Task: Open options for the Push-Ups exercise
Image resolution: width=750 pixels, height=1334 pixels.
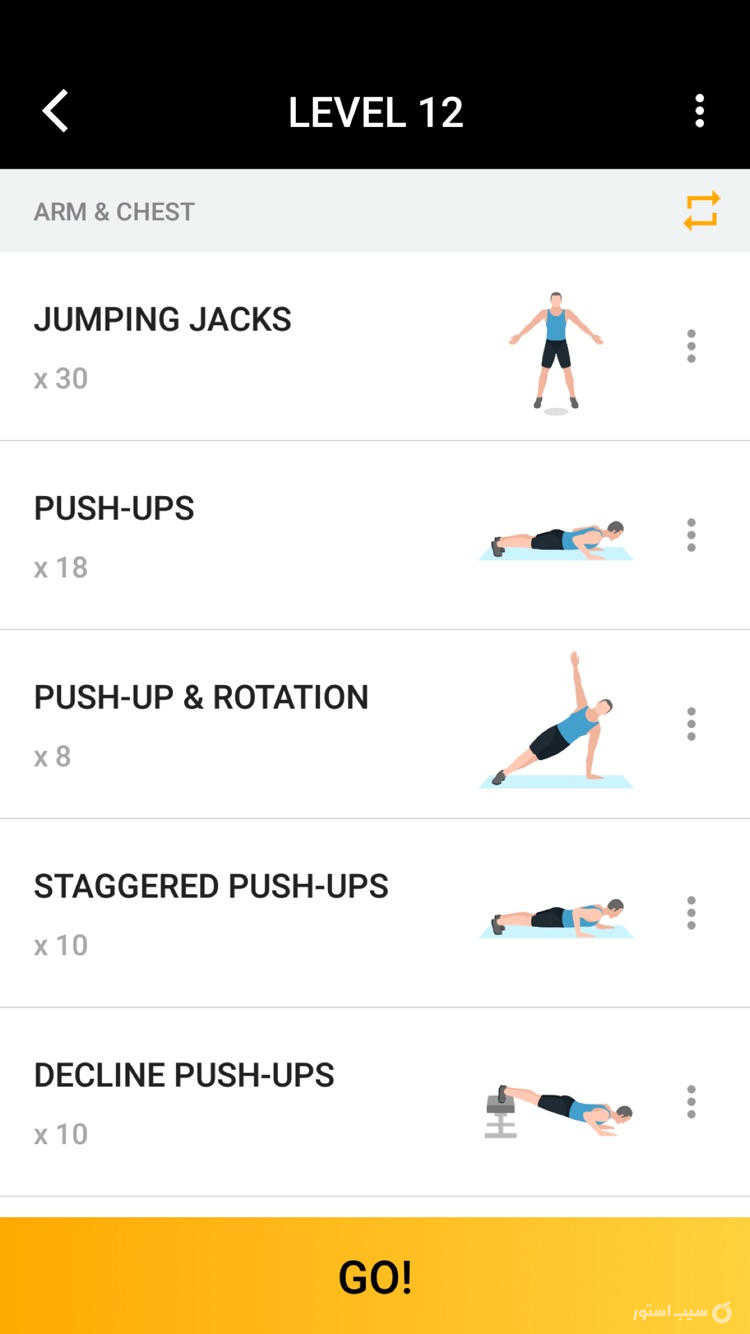Action: coord(691,534)
